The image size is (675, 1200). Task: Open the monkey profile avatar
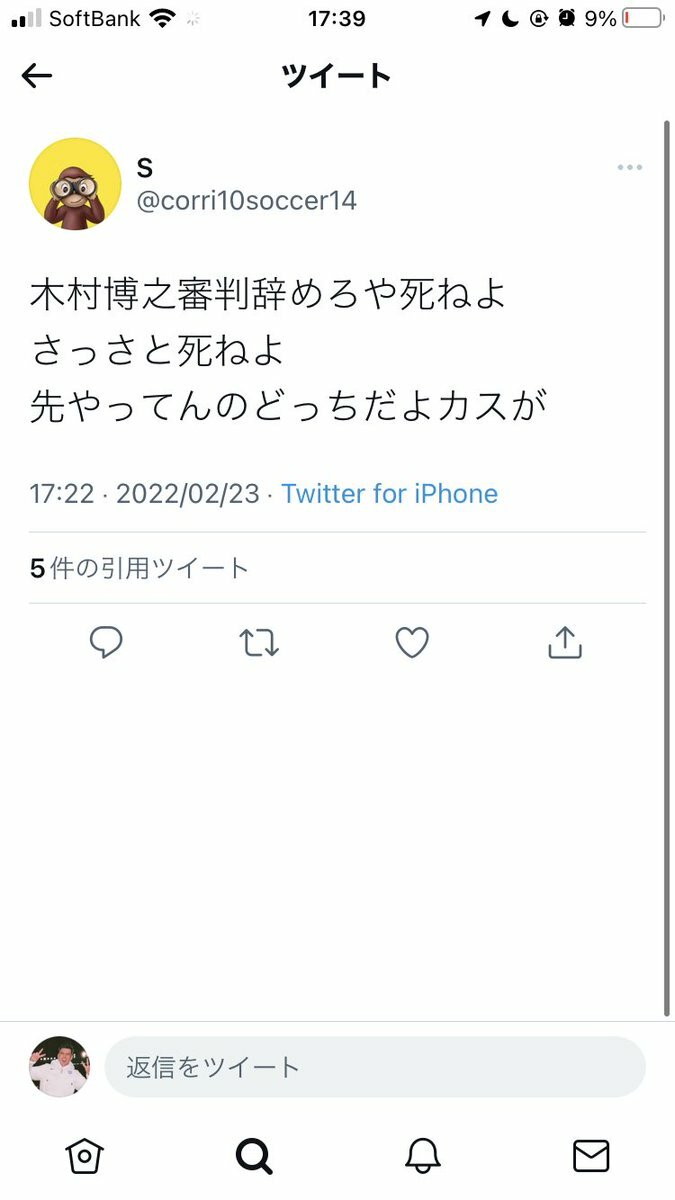coord(75,184)
